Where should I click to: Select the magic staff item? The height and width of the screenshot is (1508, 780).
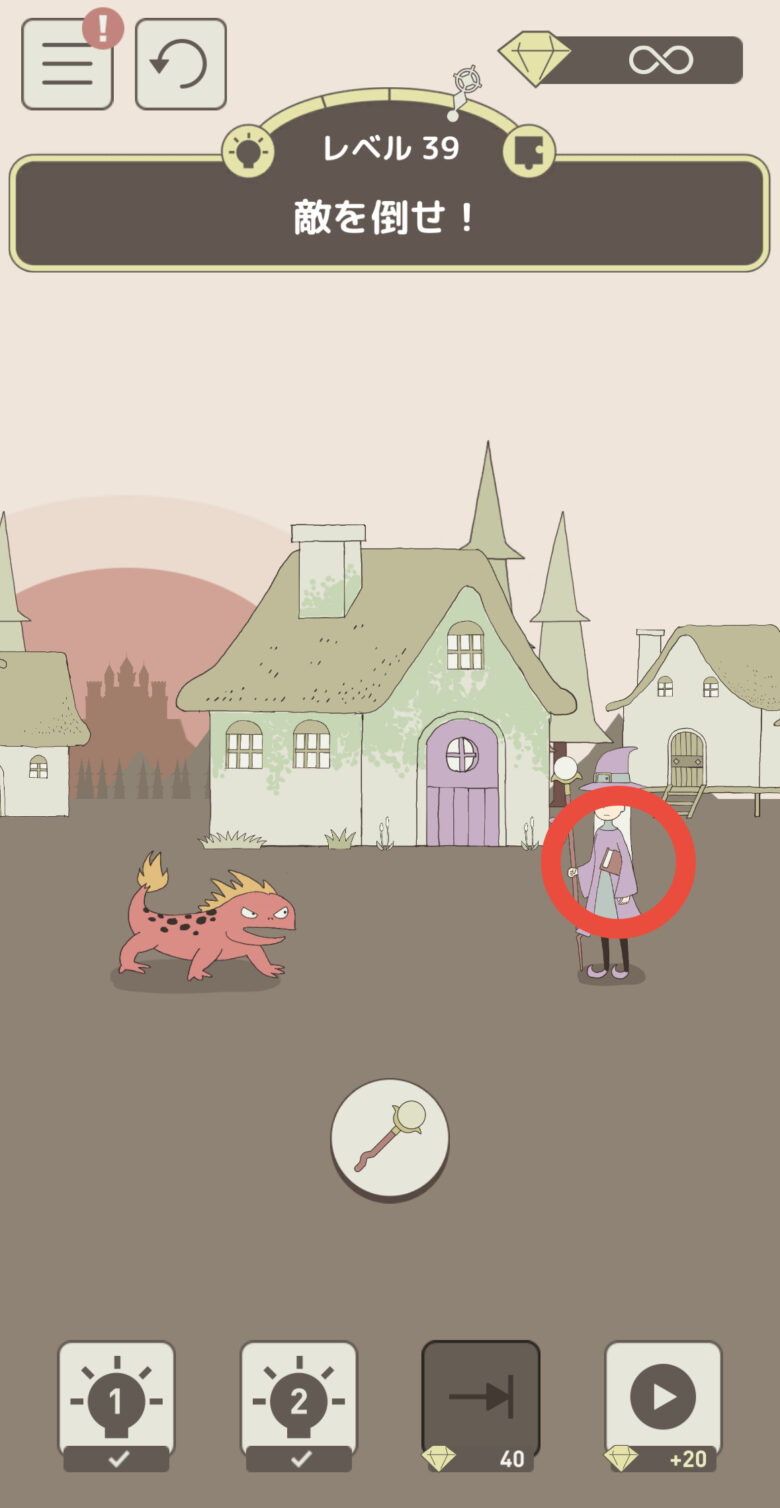point(390,1137)
